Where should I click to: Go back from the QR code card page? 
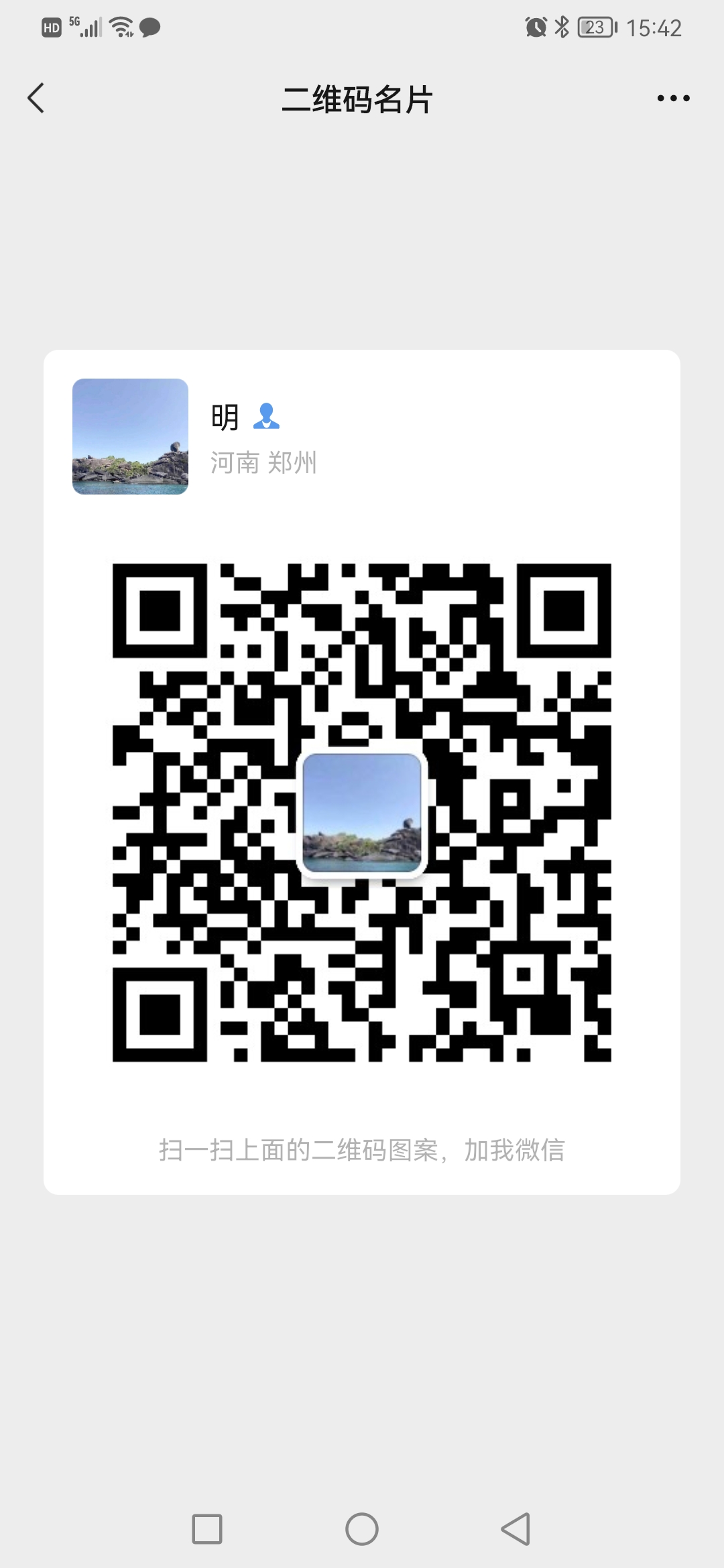[x=36, y=99]
